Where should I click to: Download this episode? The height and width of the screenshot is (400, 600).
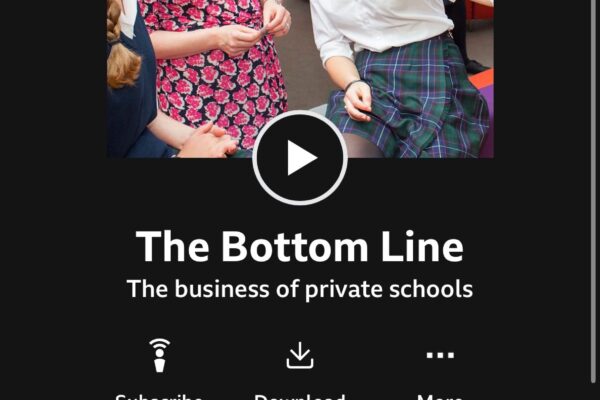pos(299,358)
